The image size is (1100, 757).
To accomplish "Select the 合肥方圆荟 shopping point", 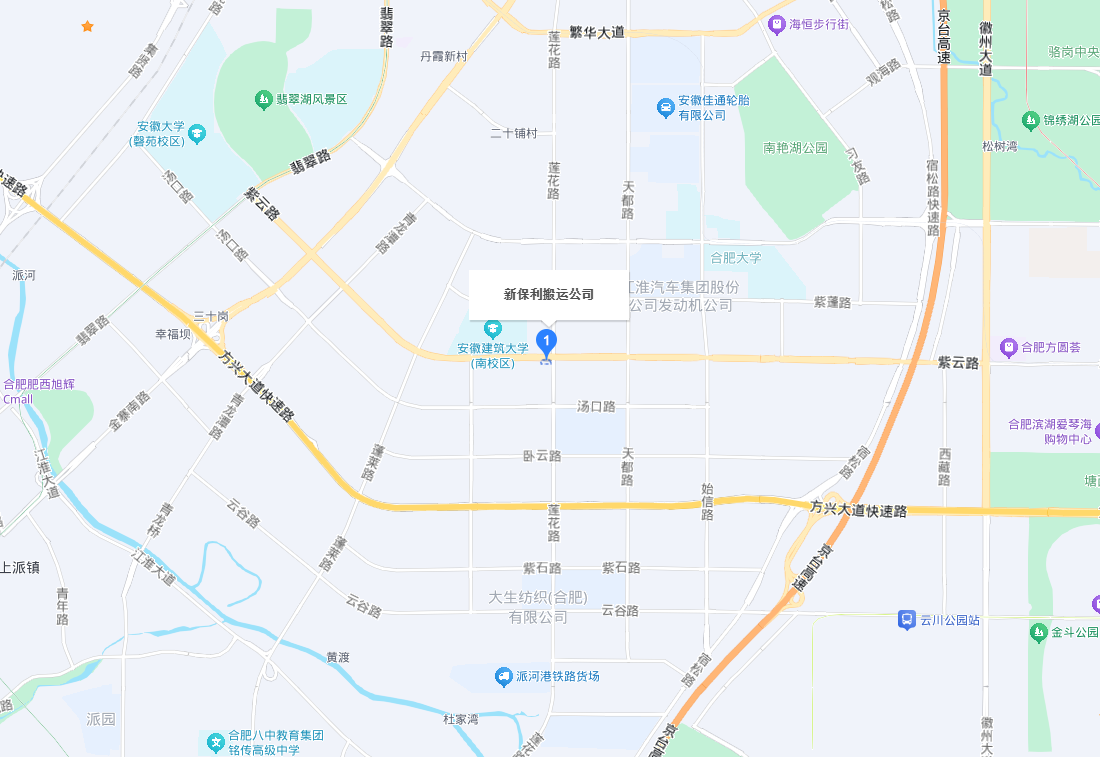I will pos(1008,348).
